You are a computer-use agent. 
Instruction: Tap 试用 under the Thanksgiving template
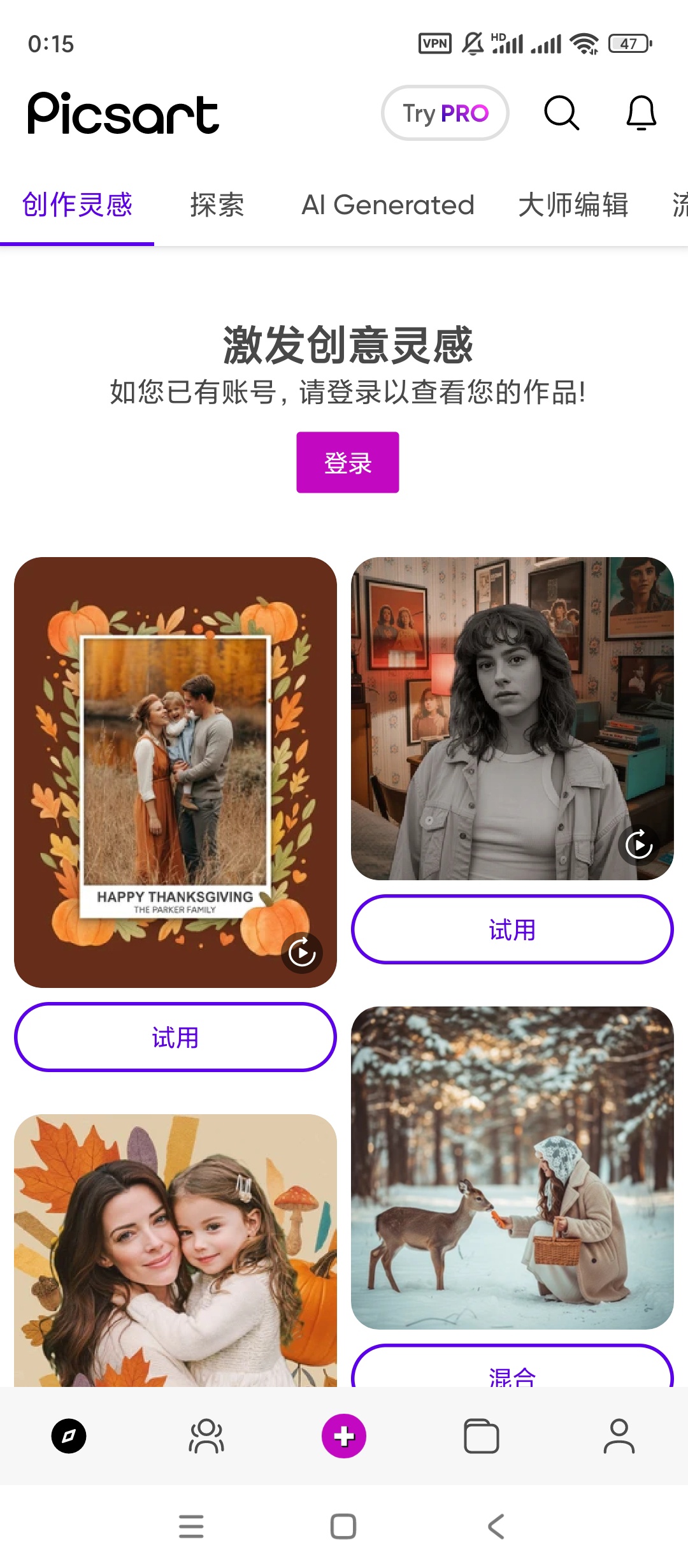[x=175, y=1037]
